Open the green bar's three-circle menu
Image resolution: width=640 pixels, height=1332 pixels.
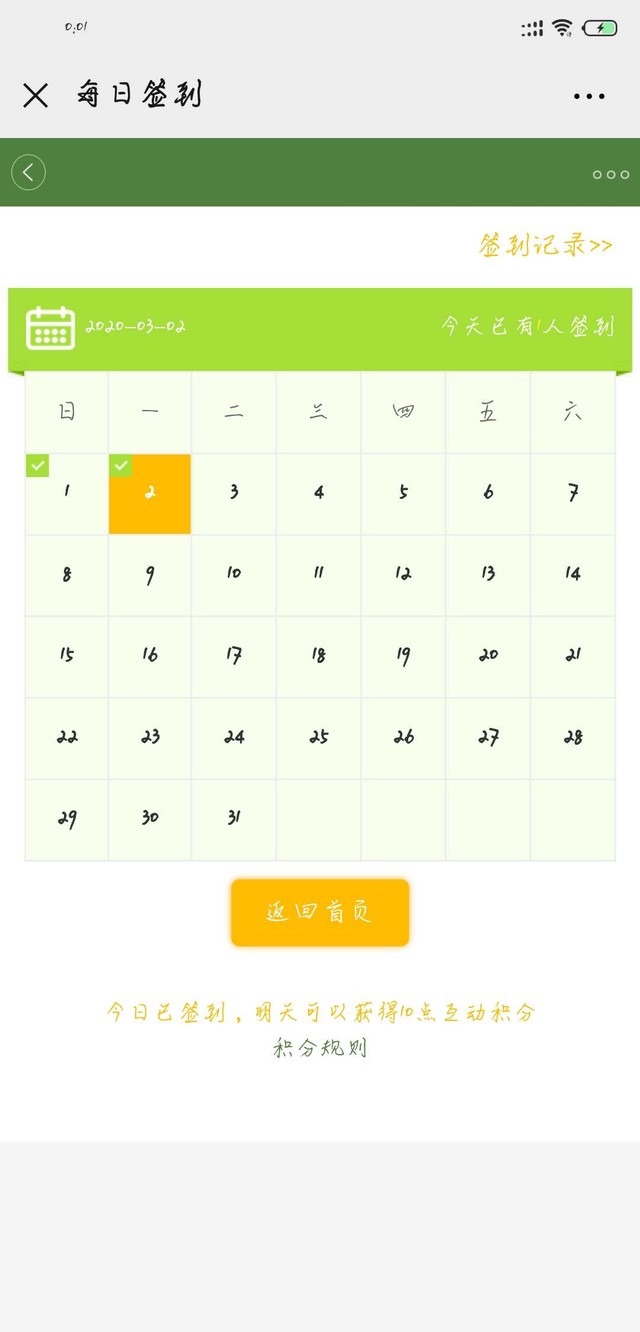click(610, 174)
